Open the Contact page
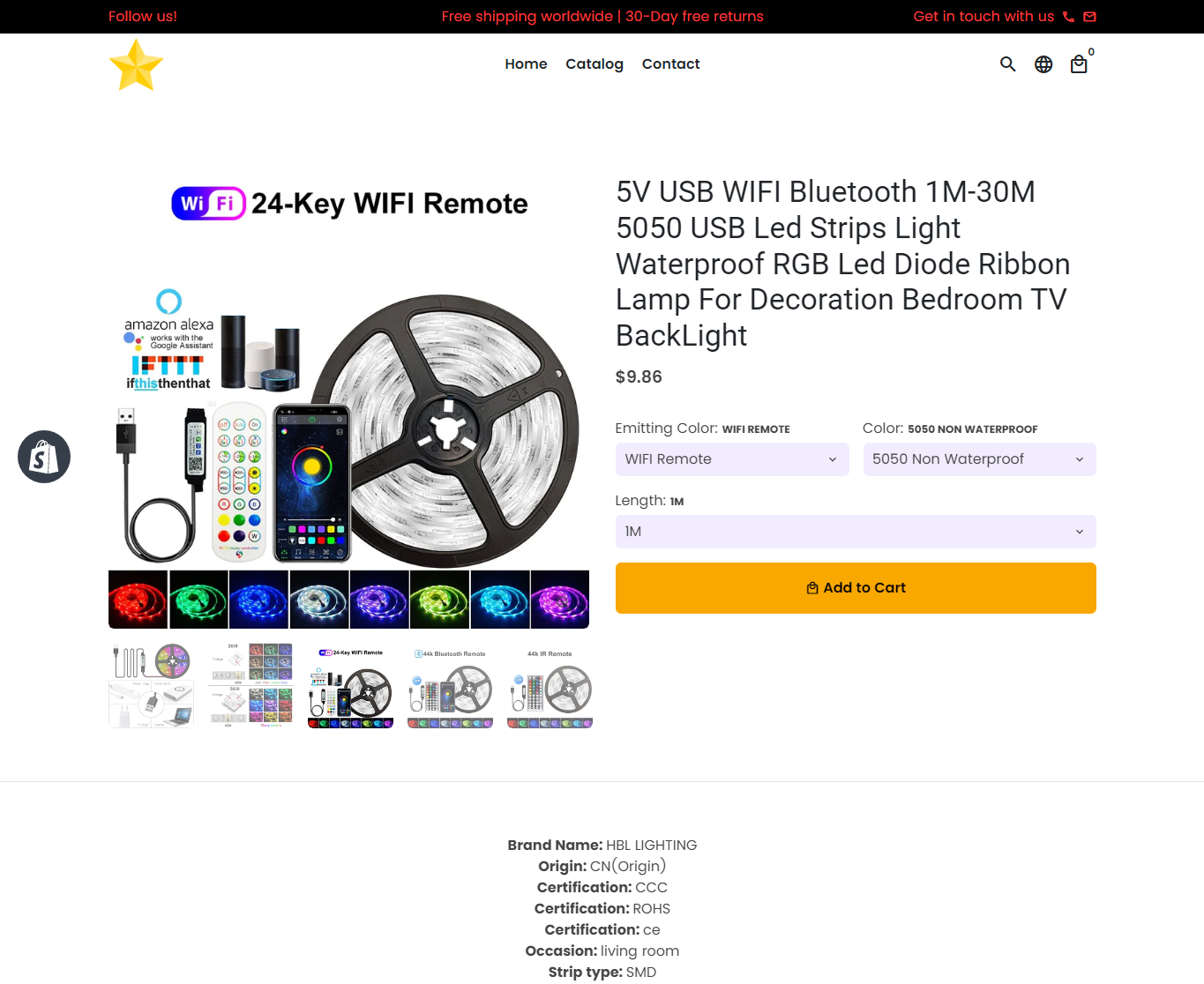This screenshot has height=984, width=1204. click(x=670, y=64)
